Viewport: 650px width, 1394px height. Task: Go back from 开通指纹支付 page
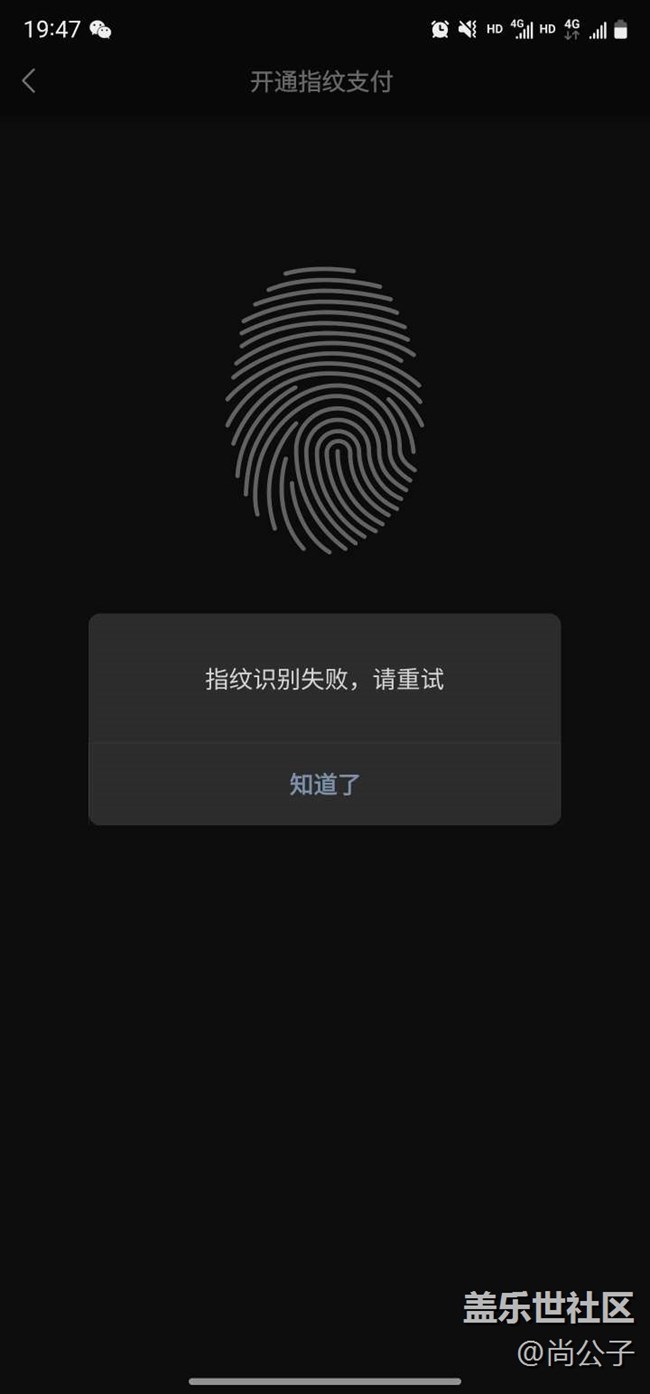[x=29, y=82]
